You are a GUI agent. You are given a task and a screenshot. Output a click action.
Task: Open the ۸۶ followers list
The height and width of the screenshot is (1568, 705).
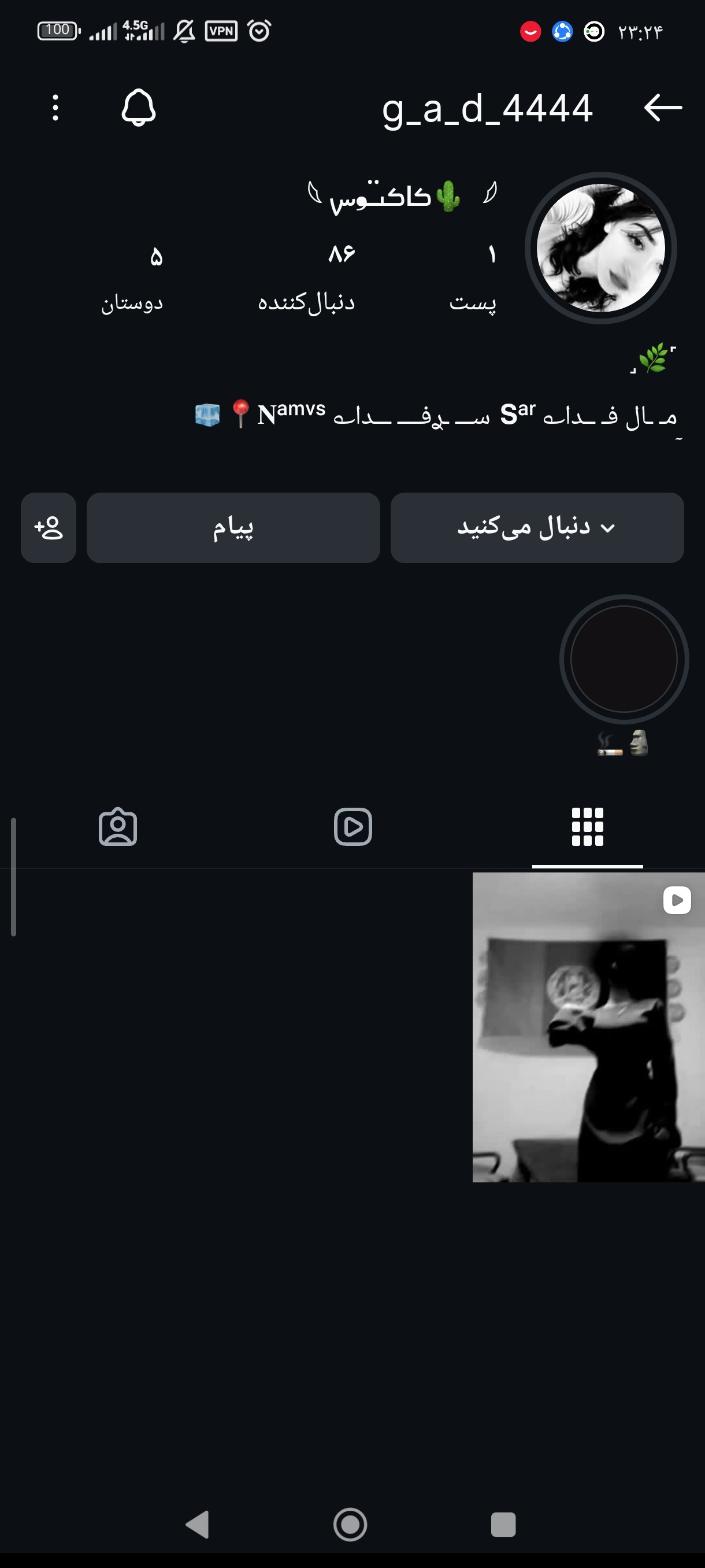point(307,277)
